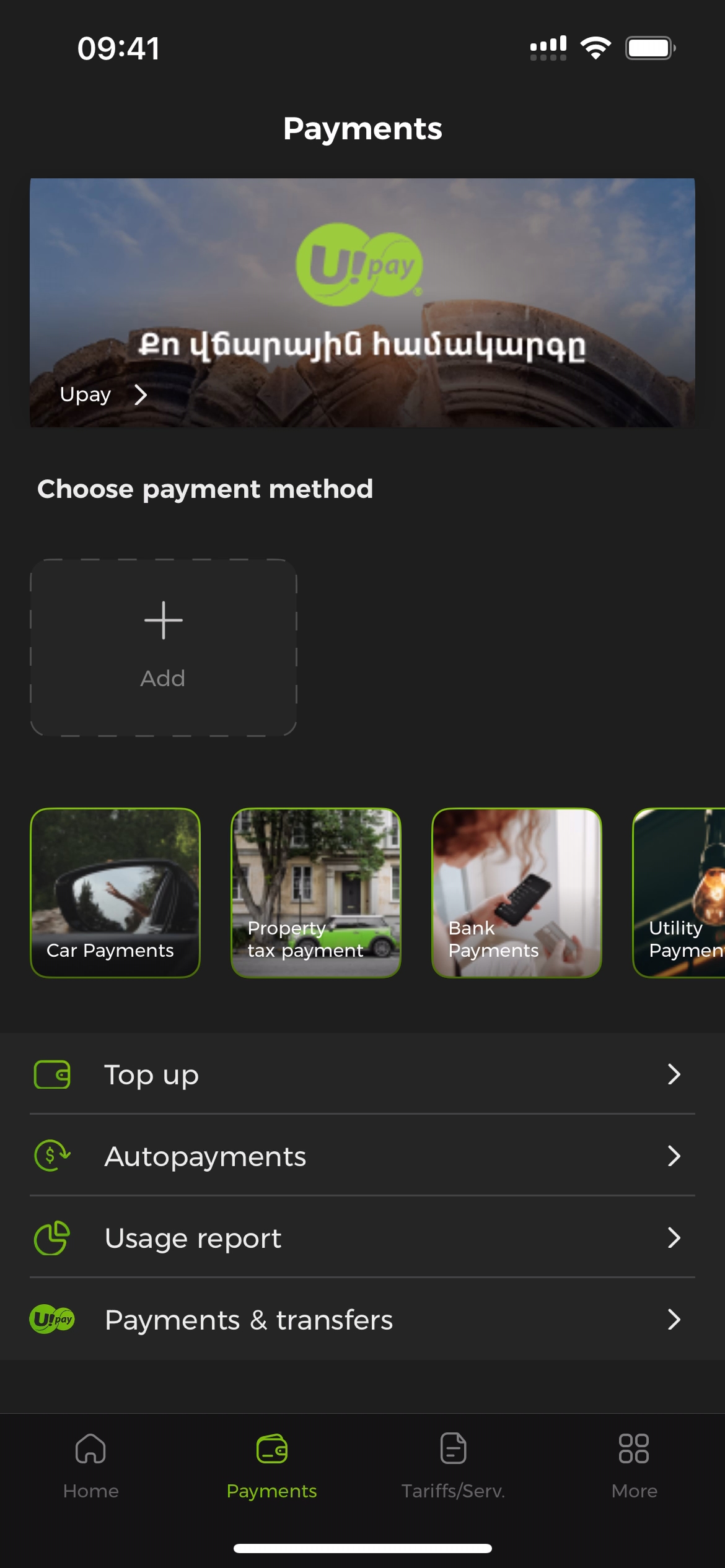Open the Top up row

tap(362, 1074)
